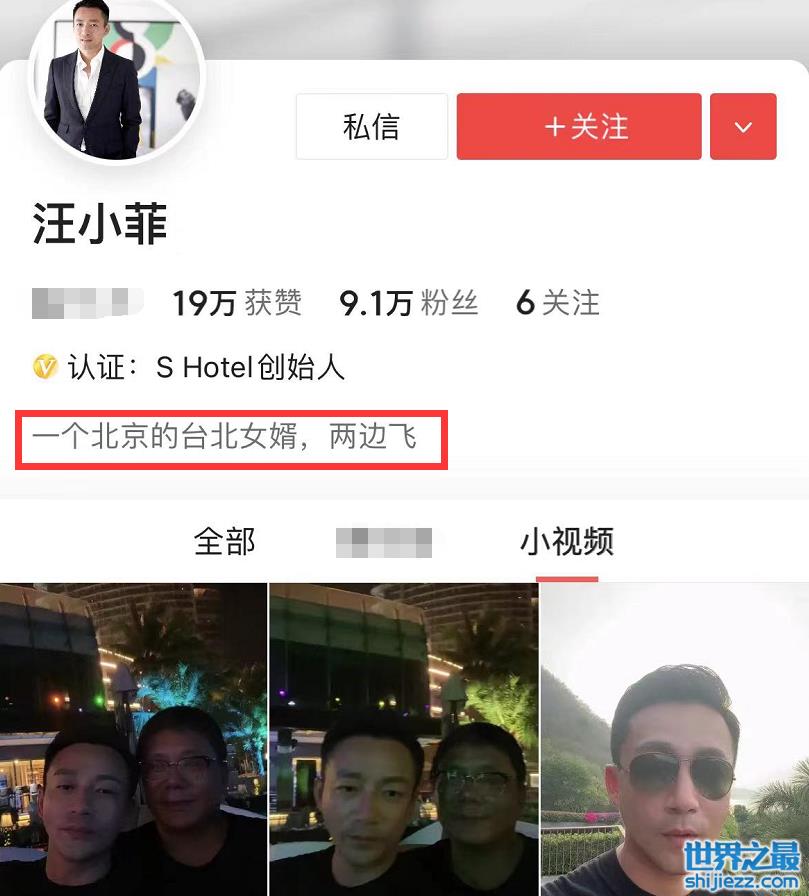Open the 私信 private message button
Viewport: 809px width, 896px height.
pyautogui.click(x=371, y=127)
